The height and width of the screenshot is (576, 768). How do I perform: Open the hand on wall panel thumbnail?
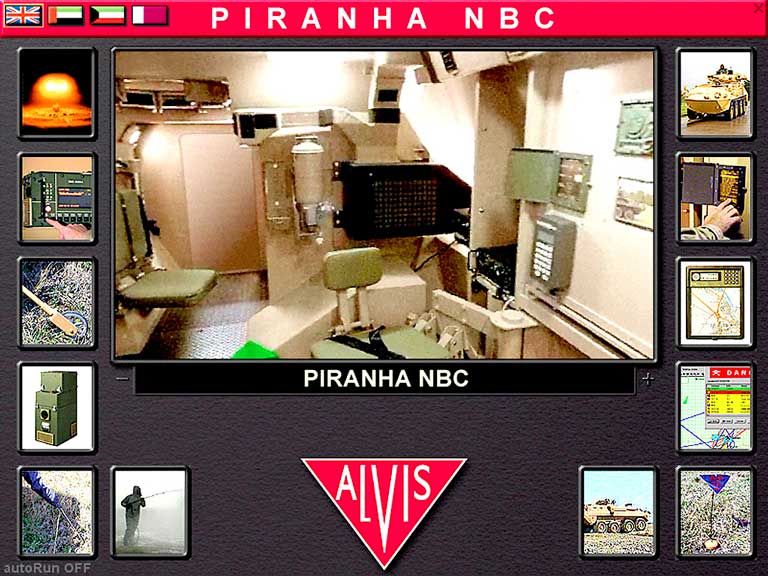pyautogui.click(x=714, y=198)
